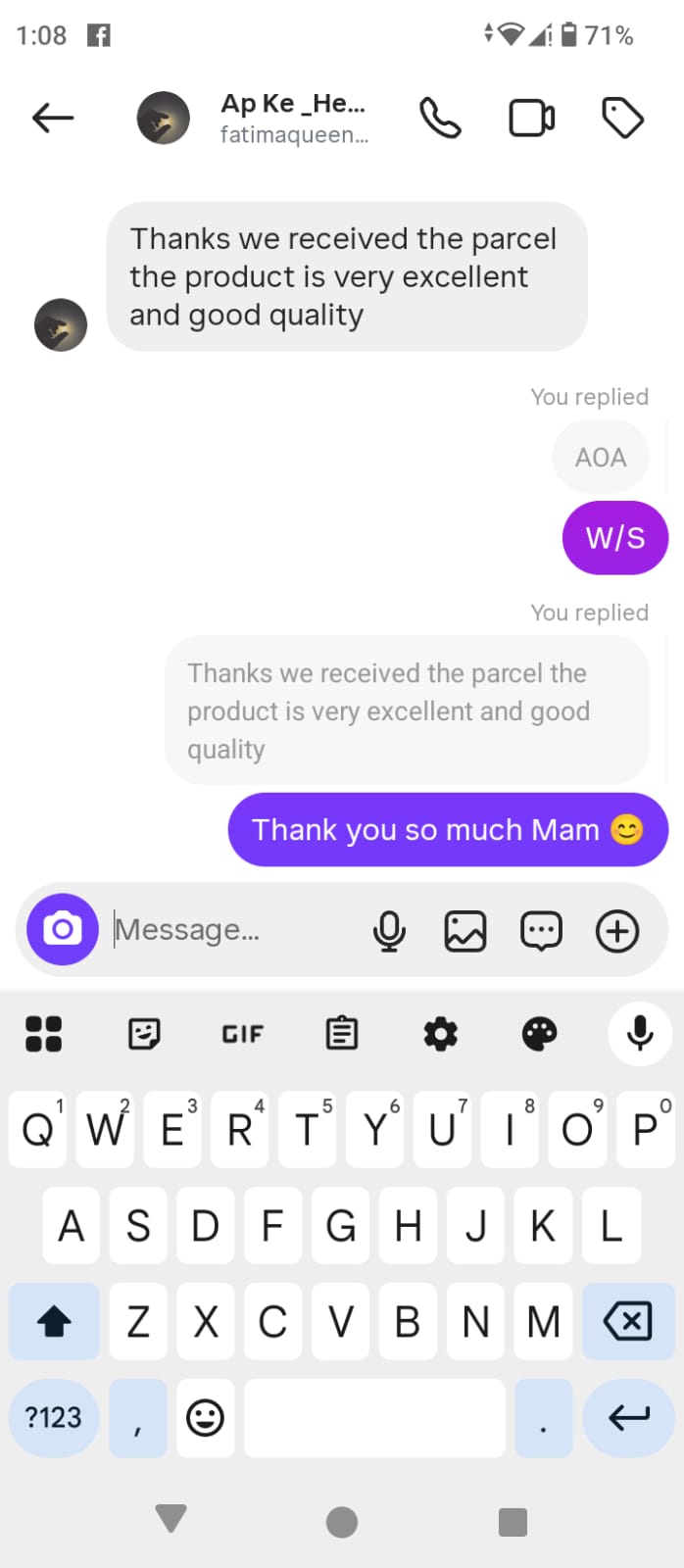Open the label tag icon
Viewport: 684px width, 1568px height.
(622, 119)
